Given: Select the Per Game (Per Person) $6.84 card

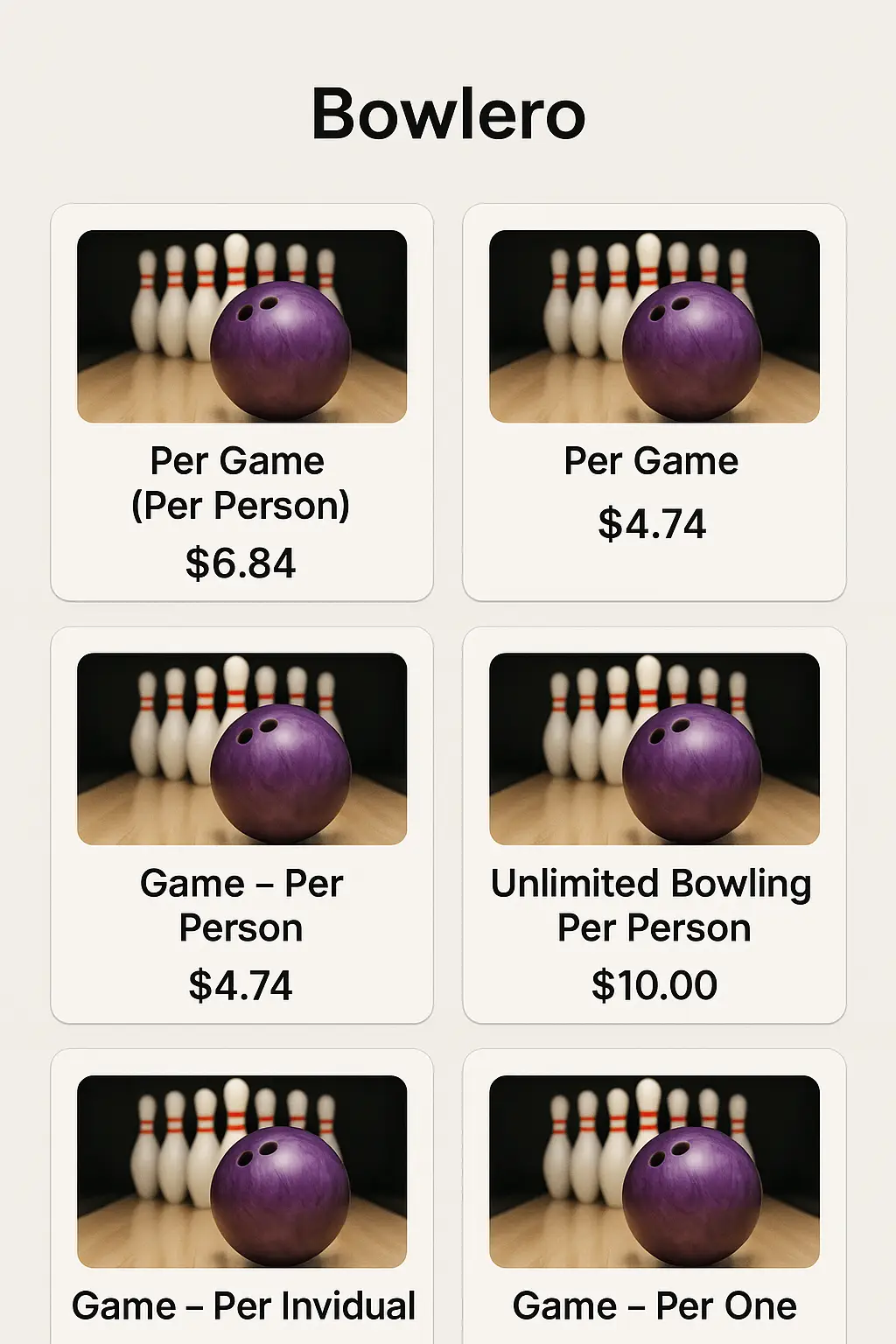Looking at the screenshot, I should 242,402.
